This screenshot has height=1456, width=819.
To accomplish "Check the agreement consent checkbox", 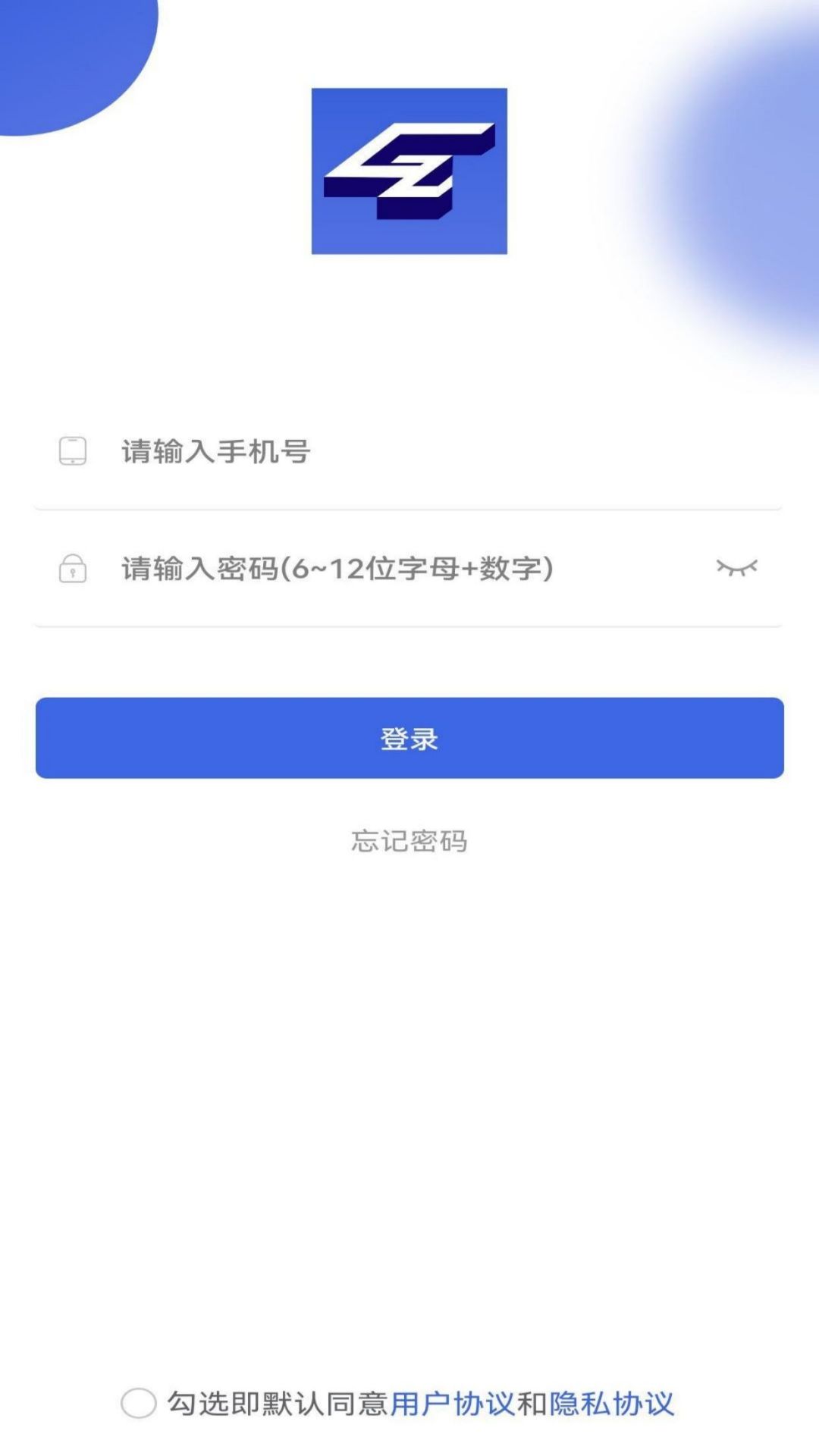I will pyautogui.click(x=139, y=1404).
